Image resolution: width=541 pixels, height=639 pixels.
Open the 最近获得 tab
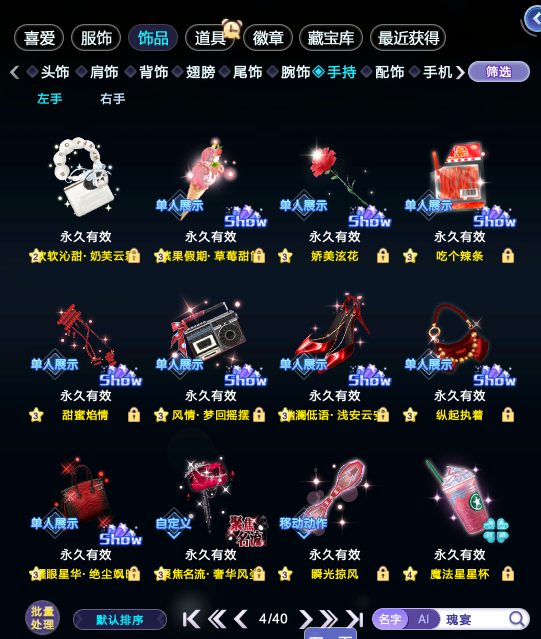coord(408,38)
